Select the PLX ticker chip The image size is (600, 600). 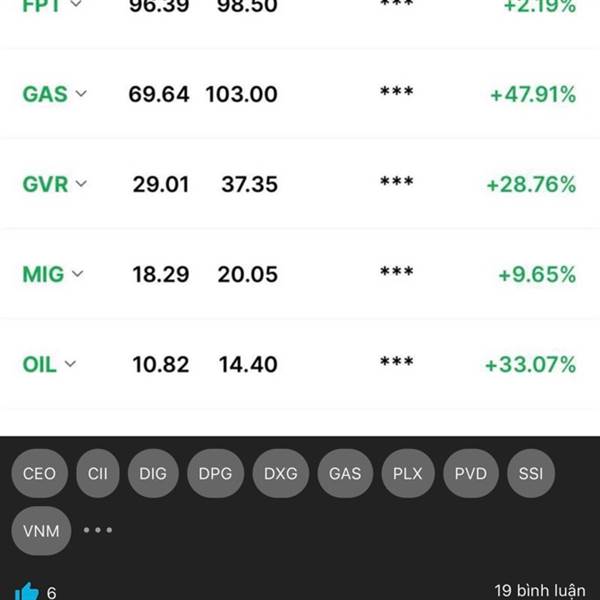click(408, 473)
